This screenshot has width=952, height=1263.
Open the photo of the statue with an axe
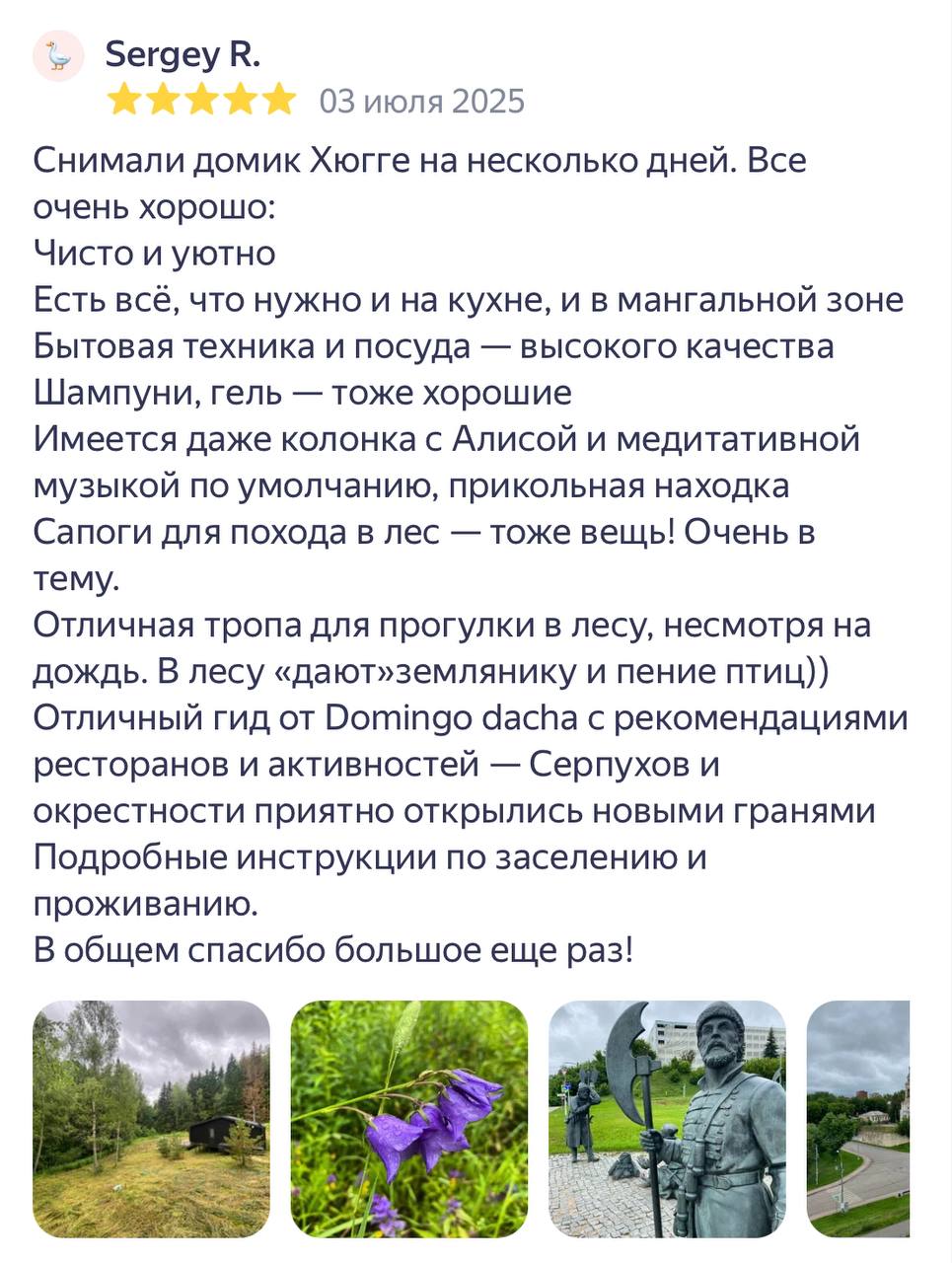(667, 1118)
